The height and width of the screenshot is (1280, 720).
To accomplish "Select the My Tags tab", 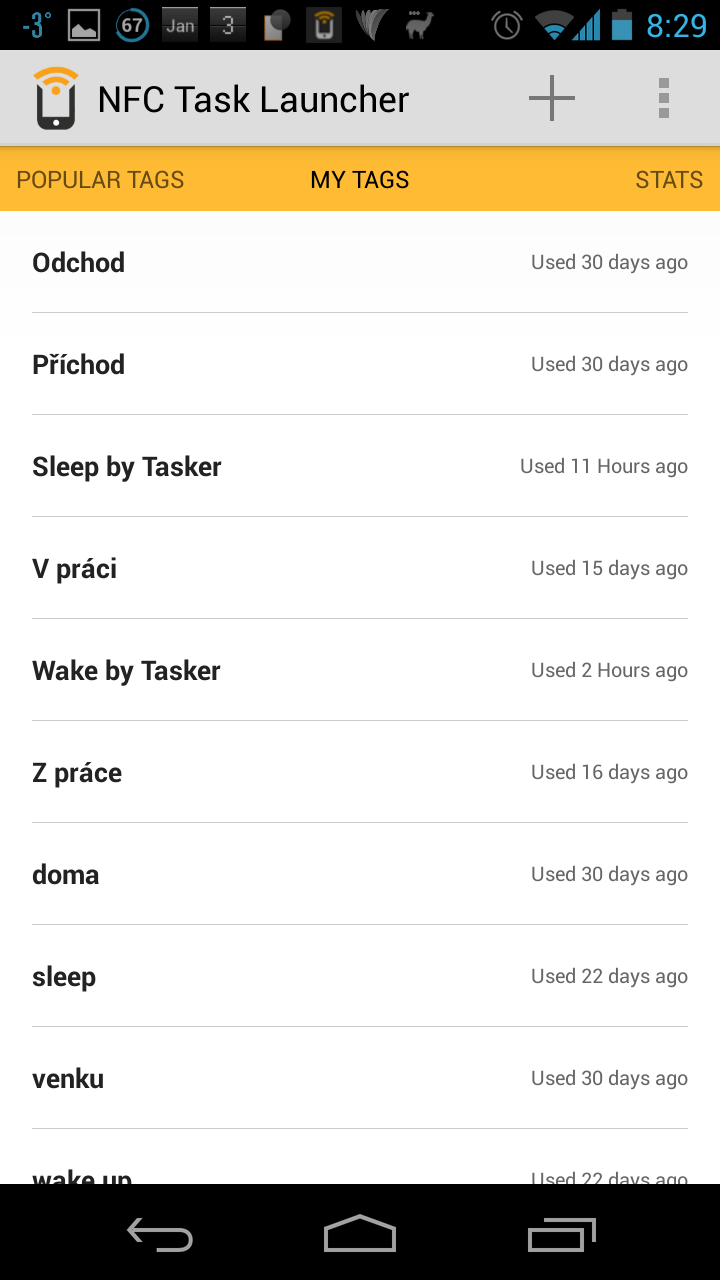I will (360, 180).
